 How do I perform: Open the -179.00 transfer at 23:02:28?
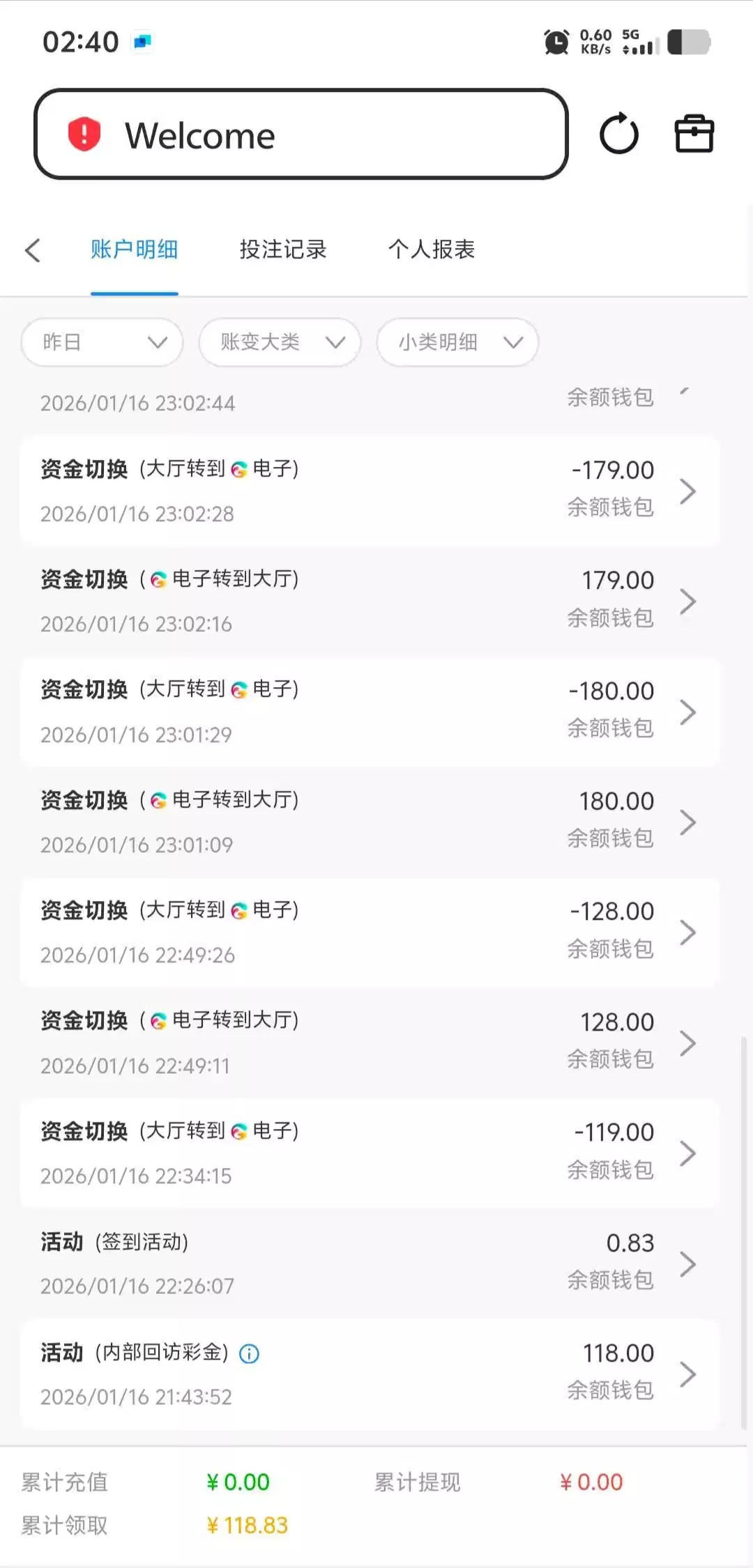coord(370,491)
